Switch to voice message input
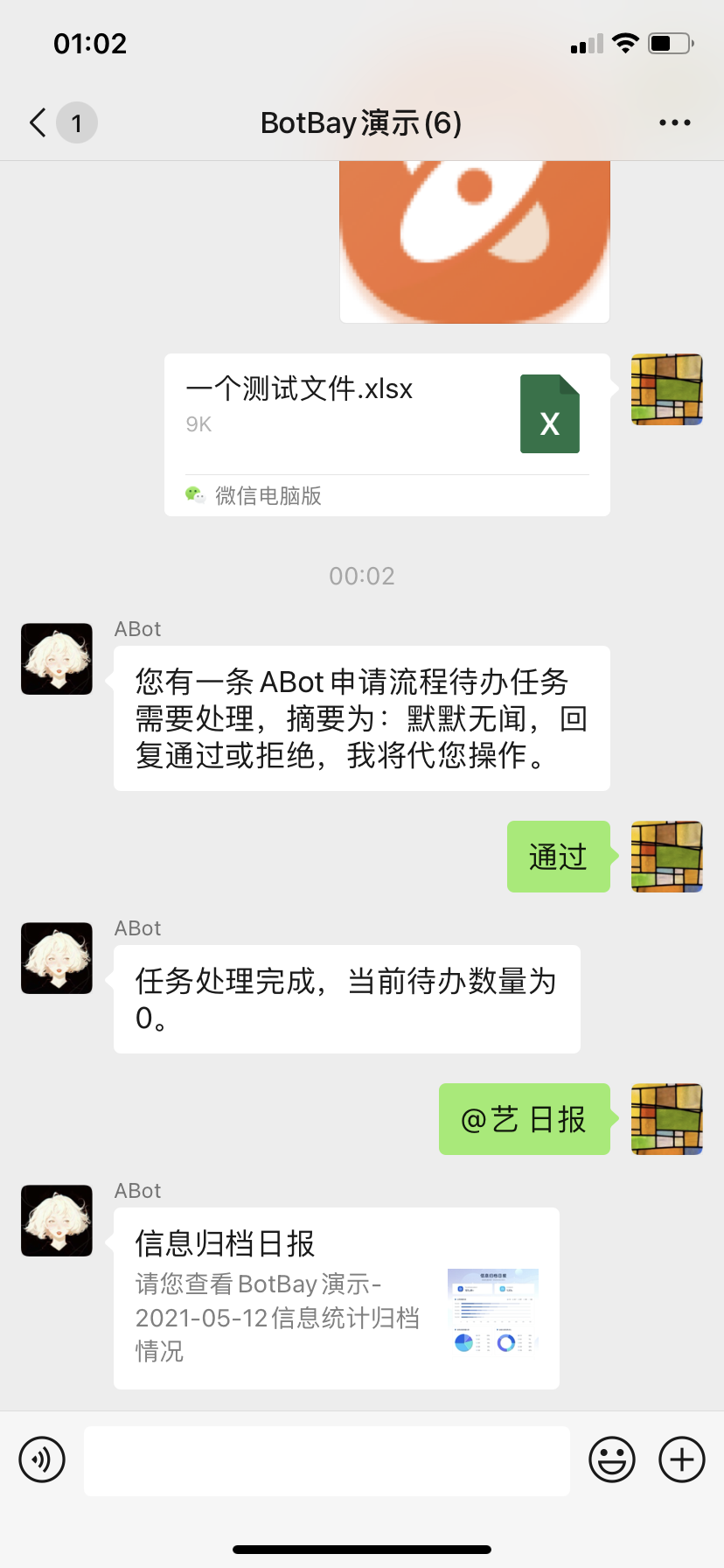This screenshot has width=724, height=1568. (42, 1459)
